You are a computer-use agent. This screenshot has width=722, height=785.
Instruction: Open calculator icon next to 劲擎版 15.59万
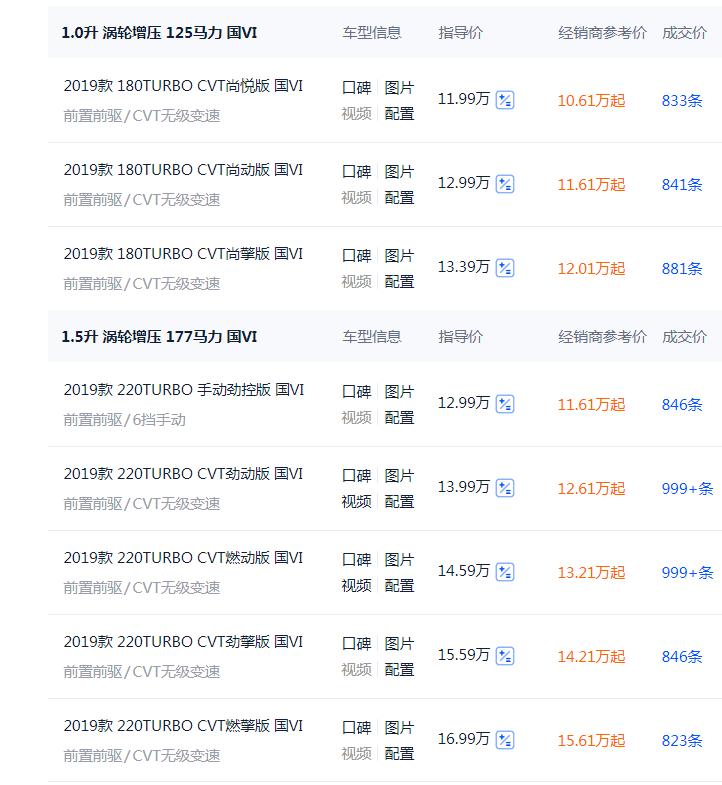(506, 656)
